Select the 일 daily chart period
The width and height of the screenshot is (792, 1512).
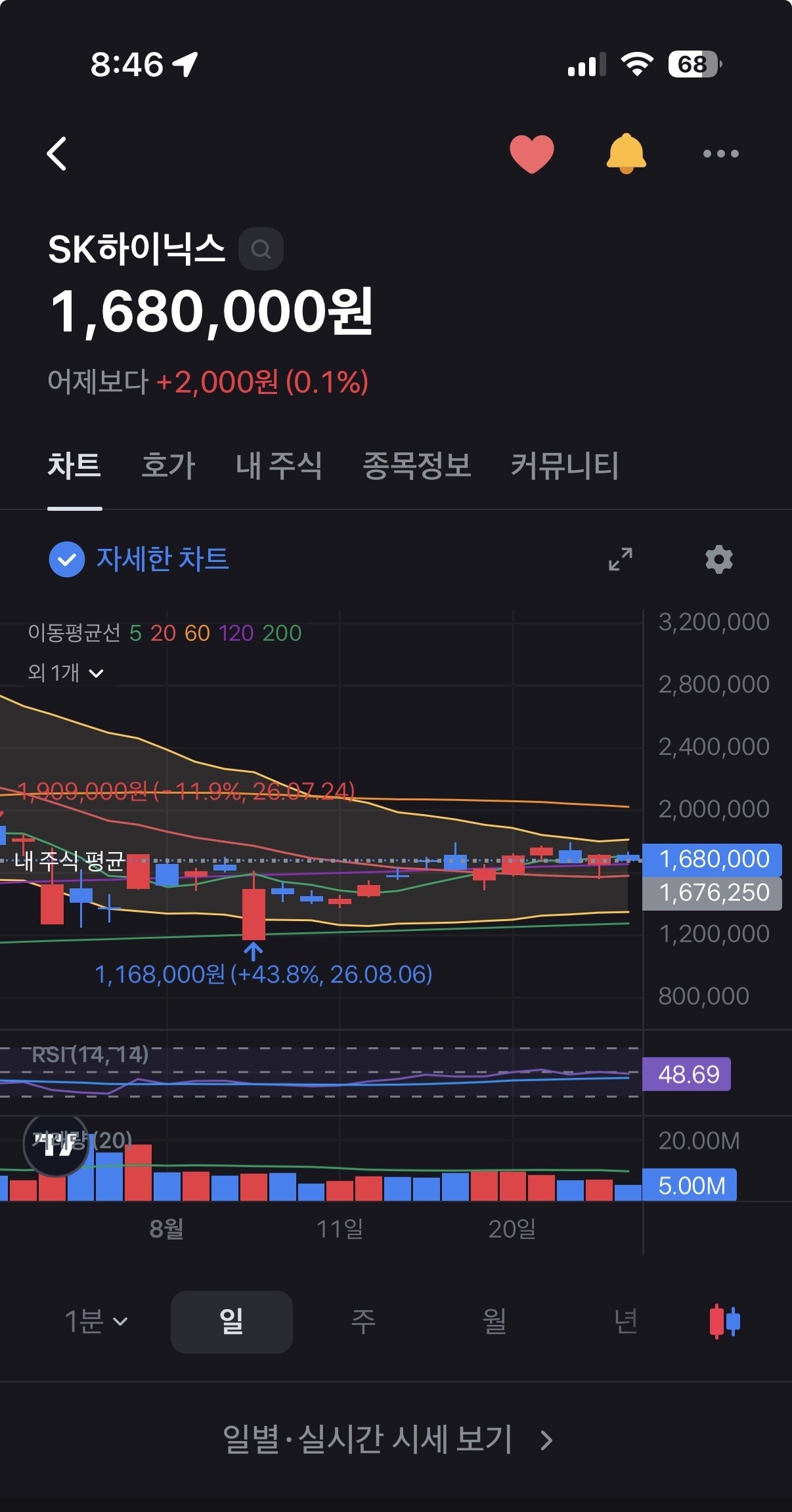(x=232, y=1322)
